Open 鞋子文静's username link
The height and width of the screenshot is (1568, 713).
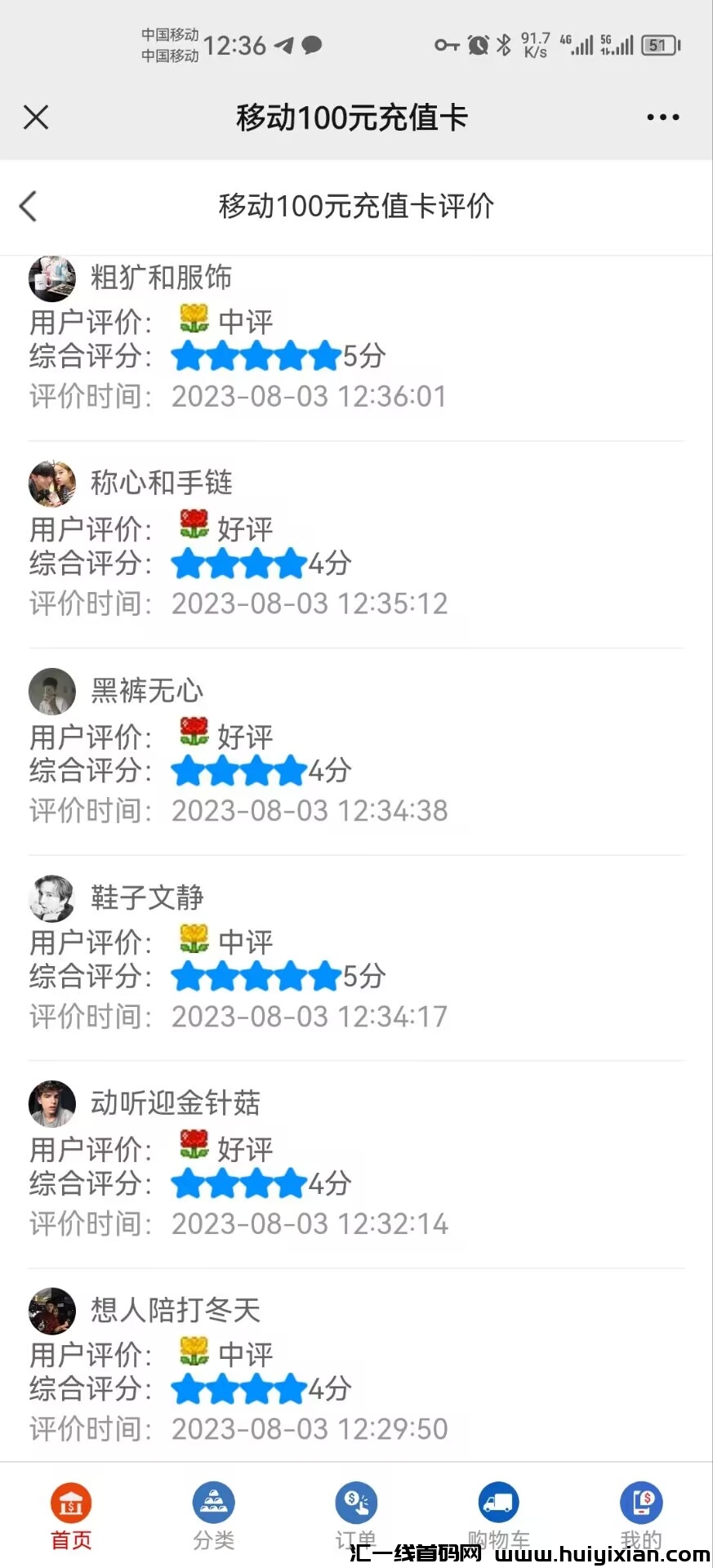(x=147, y=898)
